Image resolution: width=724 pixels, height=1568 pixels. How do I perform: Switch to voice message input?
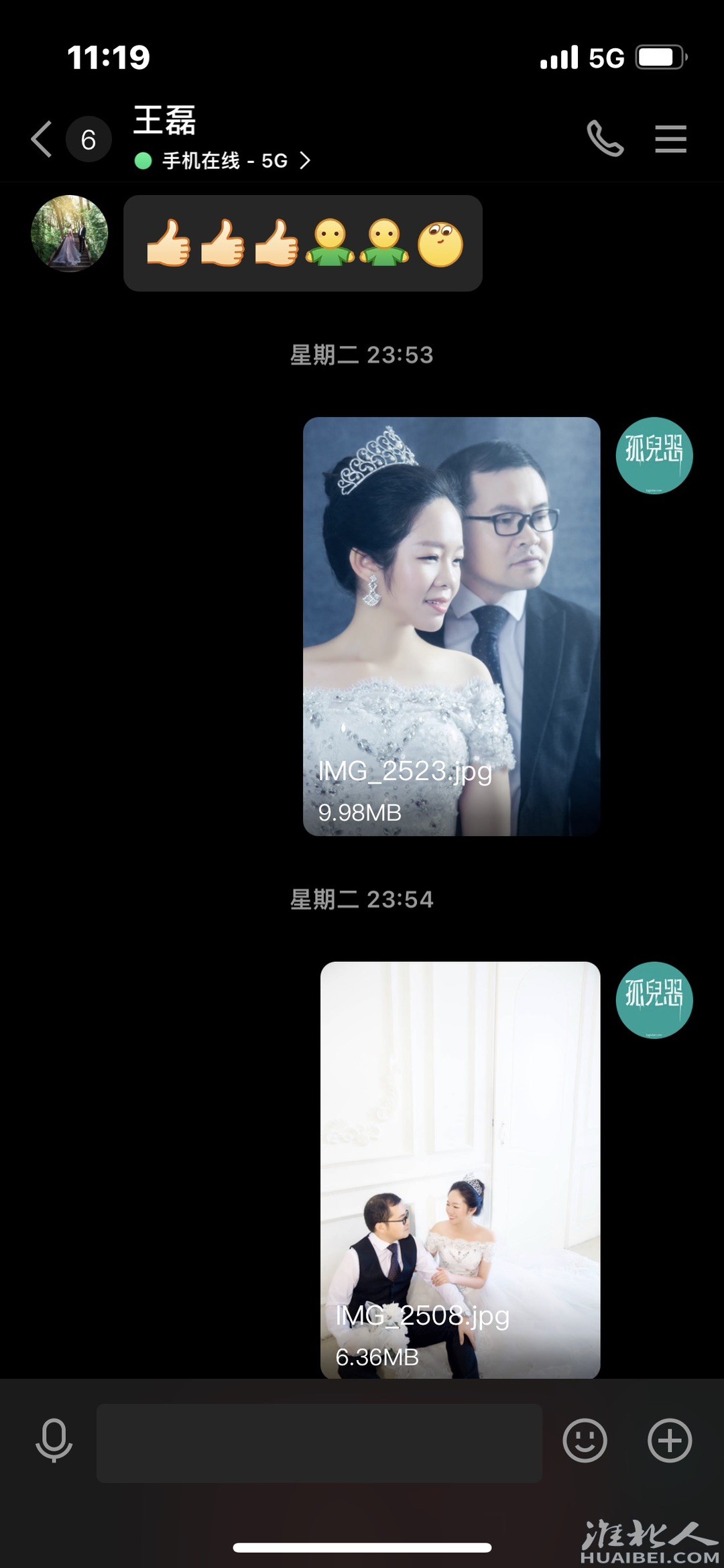pyautogui.click(x=54, y=1440)
